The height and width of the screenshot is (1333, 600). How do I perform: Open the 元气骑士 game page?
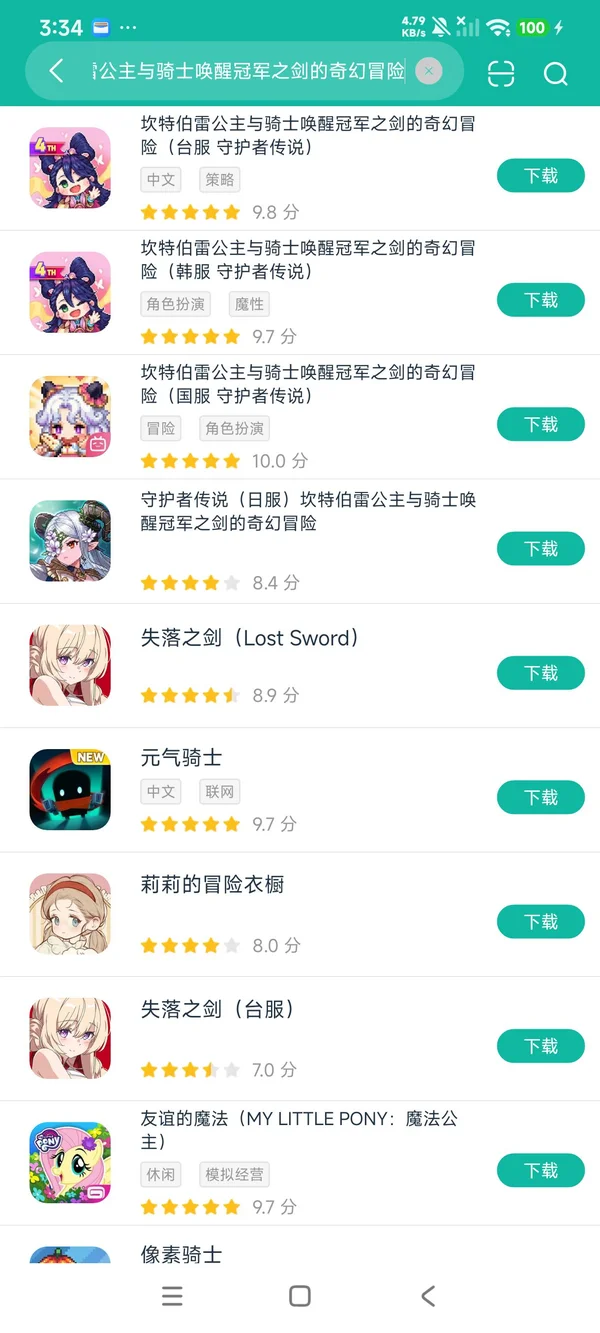(181, 759)
